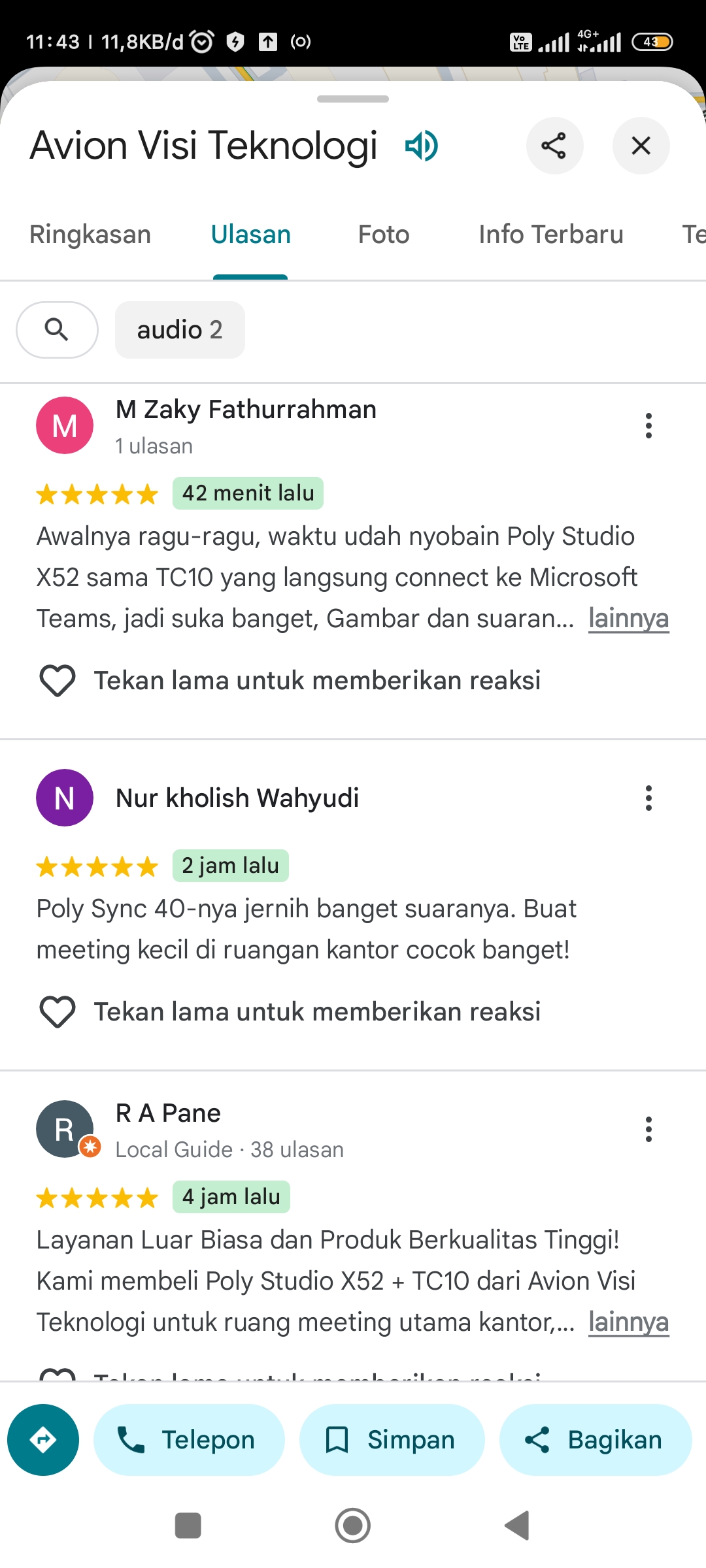This screenshot has width=706, height=1568.
Task: Expand M Zaky Fathurrahman's review with lainnya
Action: (628, 619)
